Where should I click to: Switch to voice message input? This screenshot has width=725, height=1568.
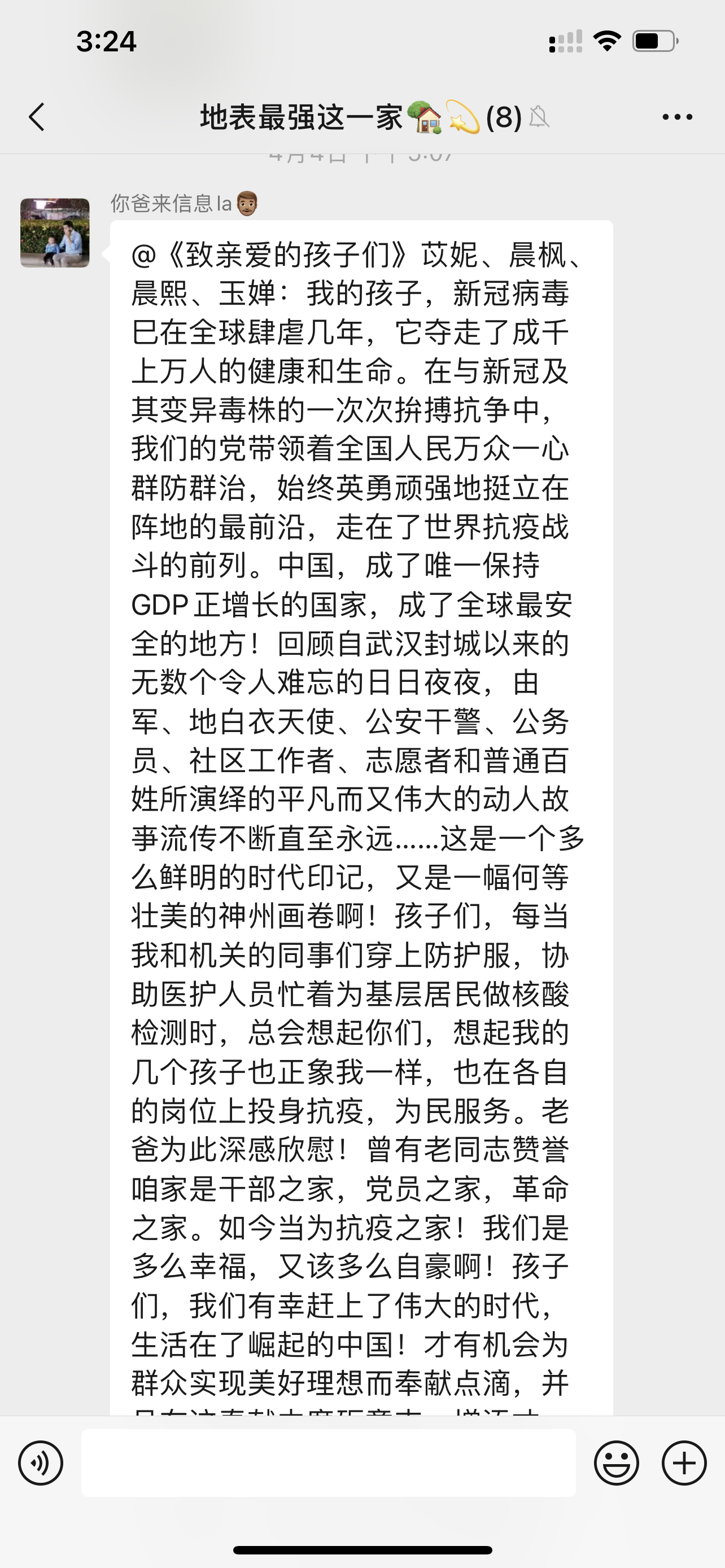pyautogui.click(x=41, y=1462)
